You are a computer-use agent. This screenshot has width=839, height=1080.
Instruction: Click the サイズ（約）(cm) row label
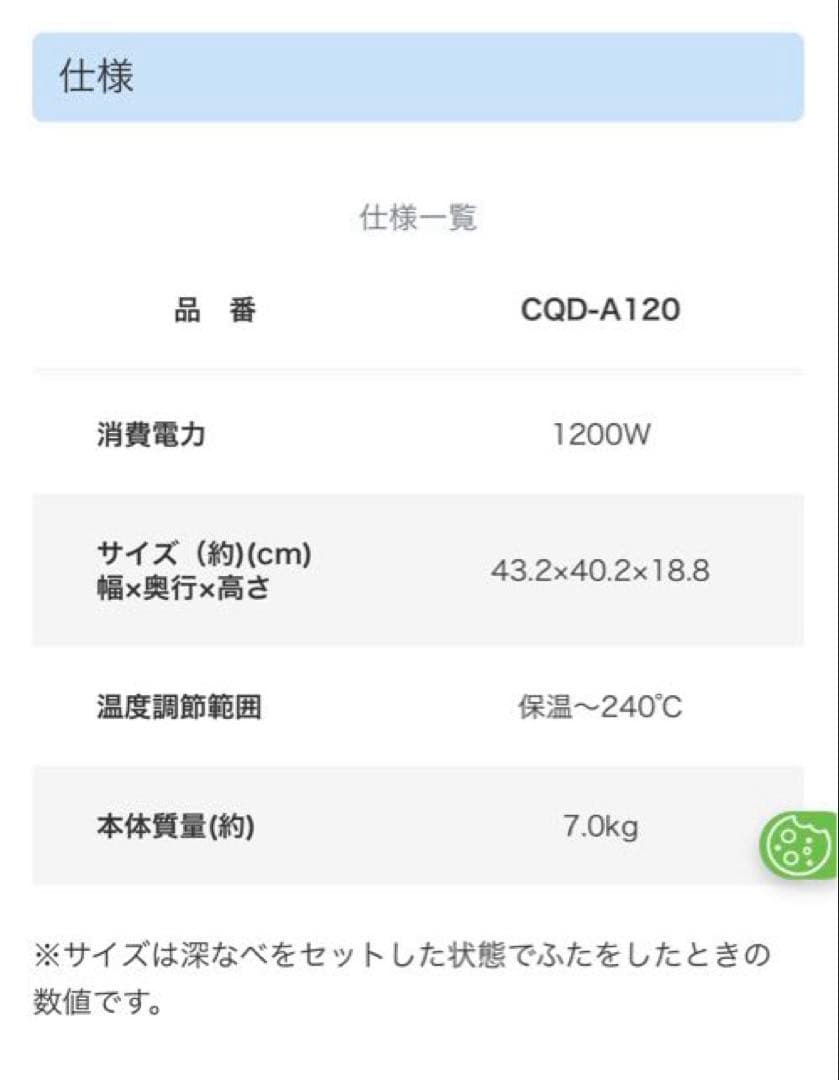point(206,551)
